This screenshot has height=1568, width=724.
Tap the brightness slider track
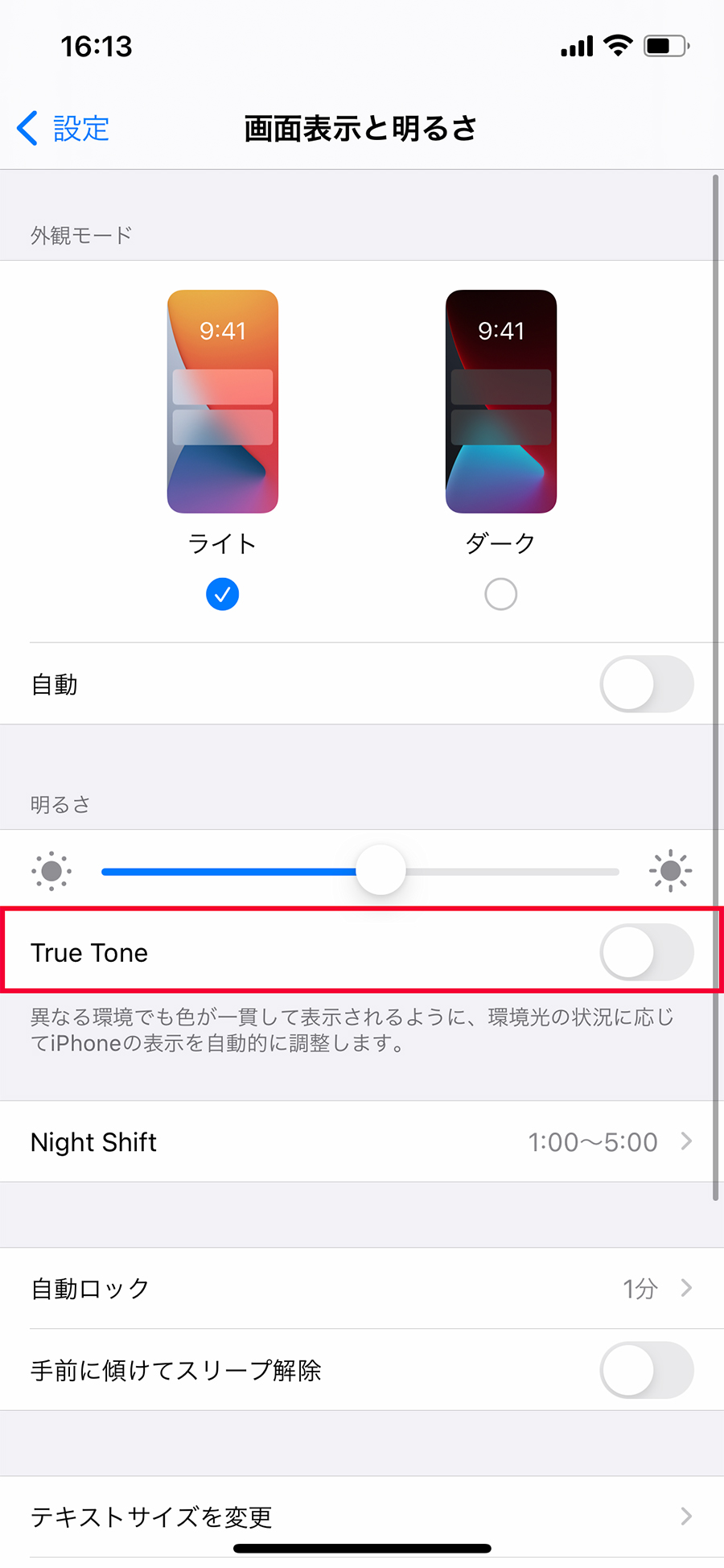[x=360, y=871]
